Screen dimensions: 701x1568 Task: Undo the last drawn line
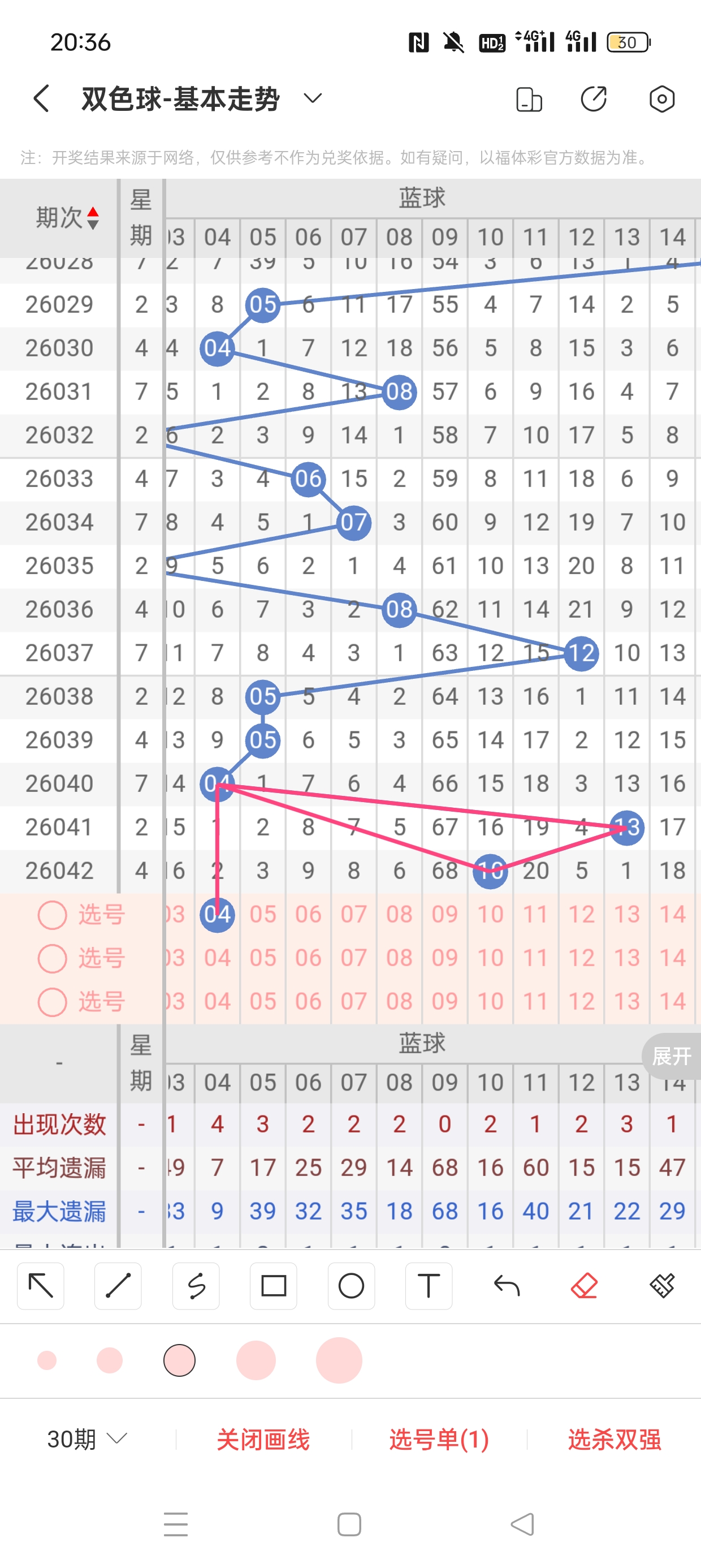pyautogui.click(x=507, y=1286)
